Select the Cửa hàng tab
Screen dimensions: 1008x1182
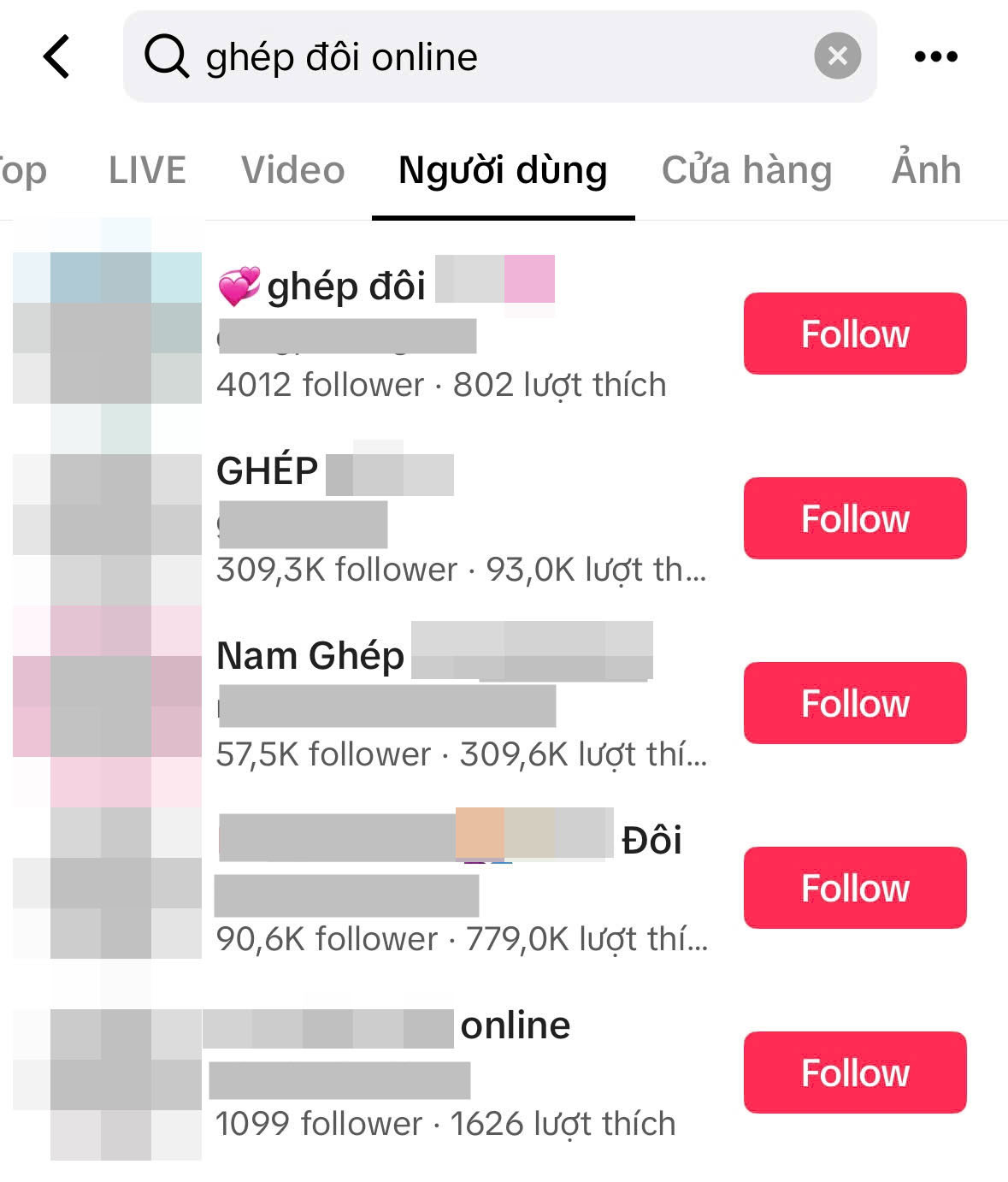click(747, 169)
